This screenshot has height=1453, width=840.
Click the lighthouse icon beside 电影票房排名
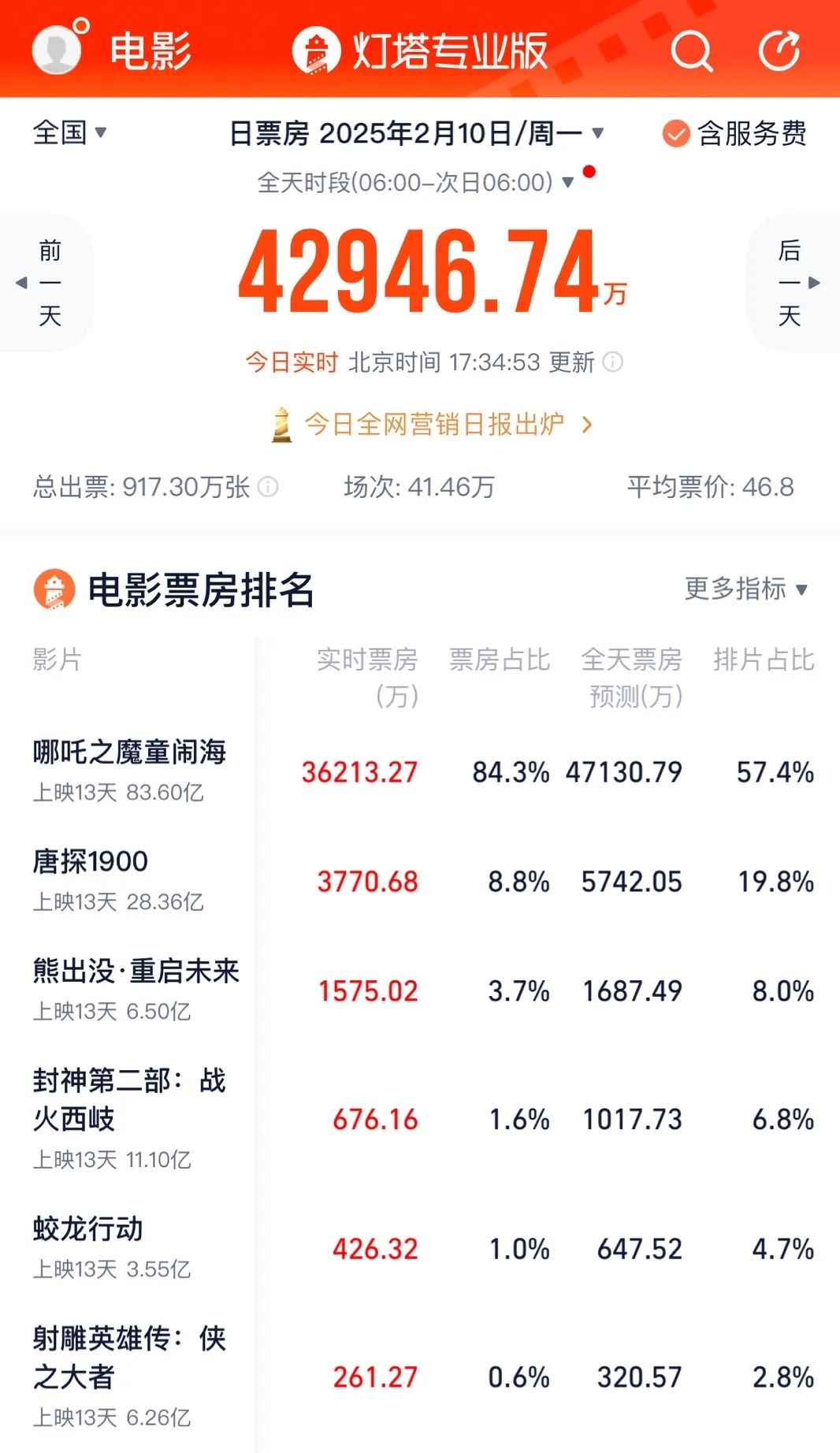pos(54,590)
